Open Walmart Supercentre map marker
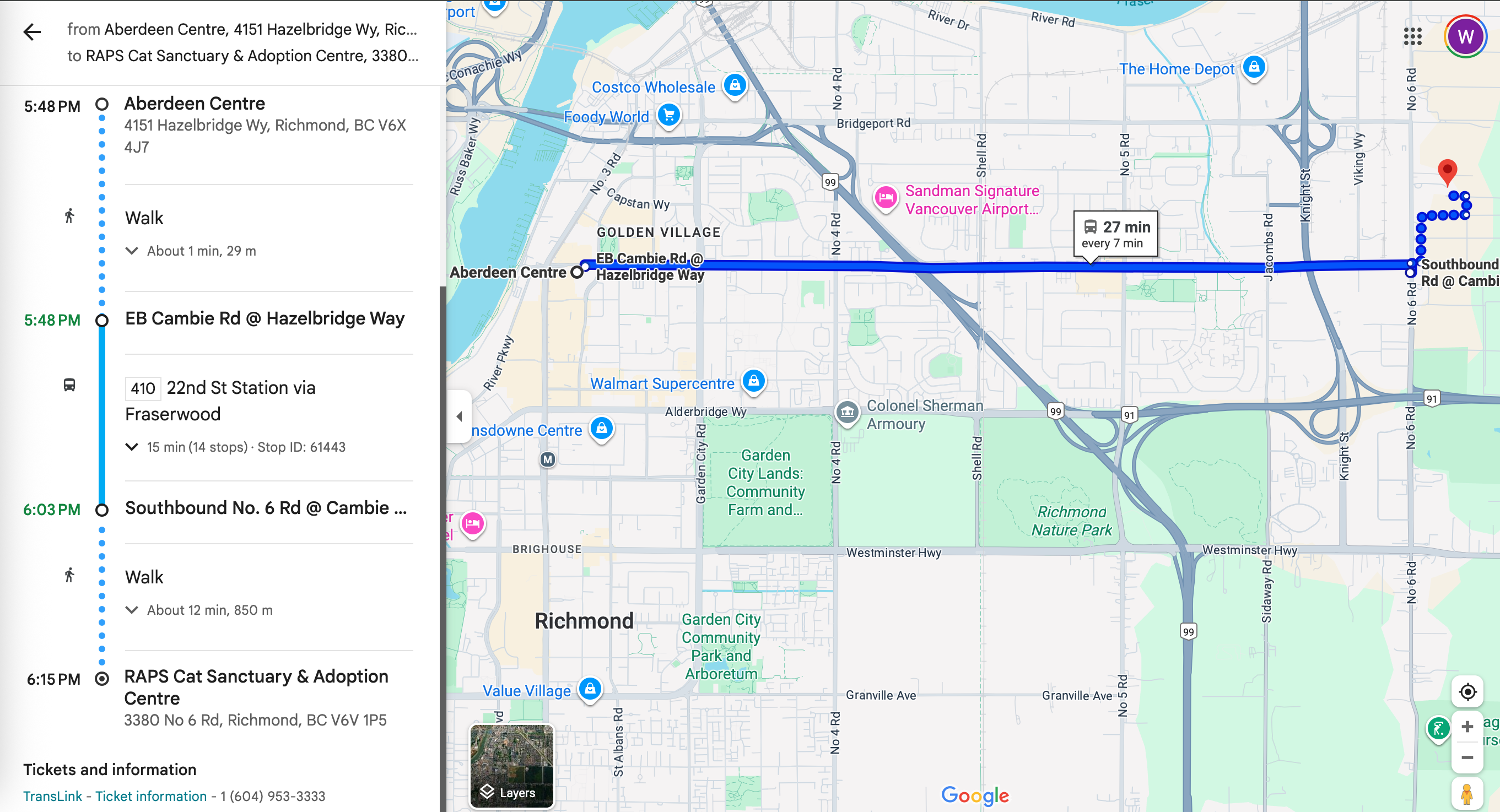The height and width of the screenshot is (812, 1500). pyautogui.click(x=753, y=381)
